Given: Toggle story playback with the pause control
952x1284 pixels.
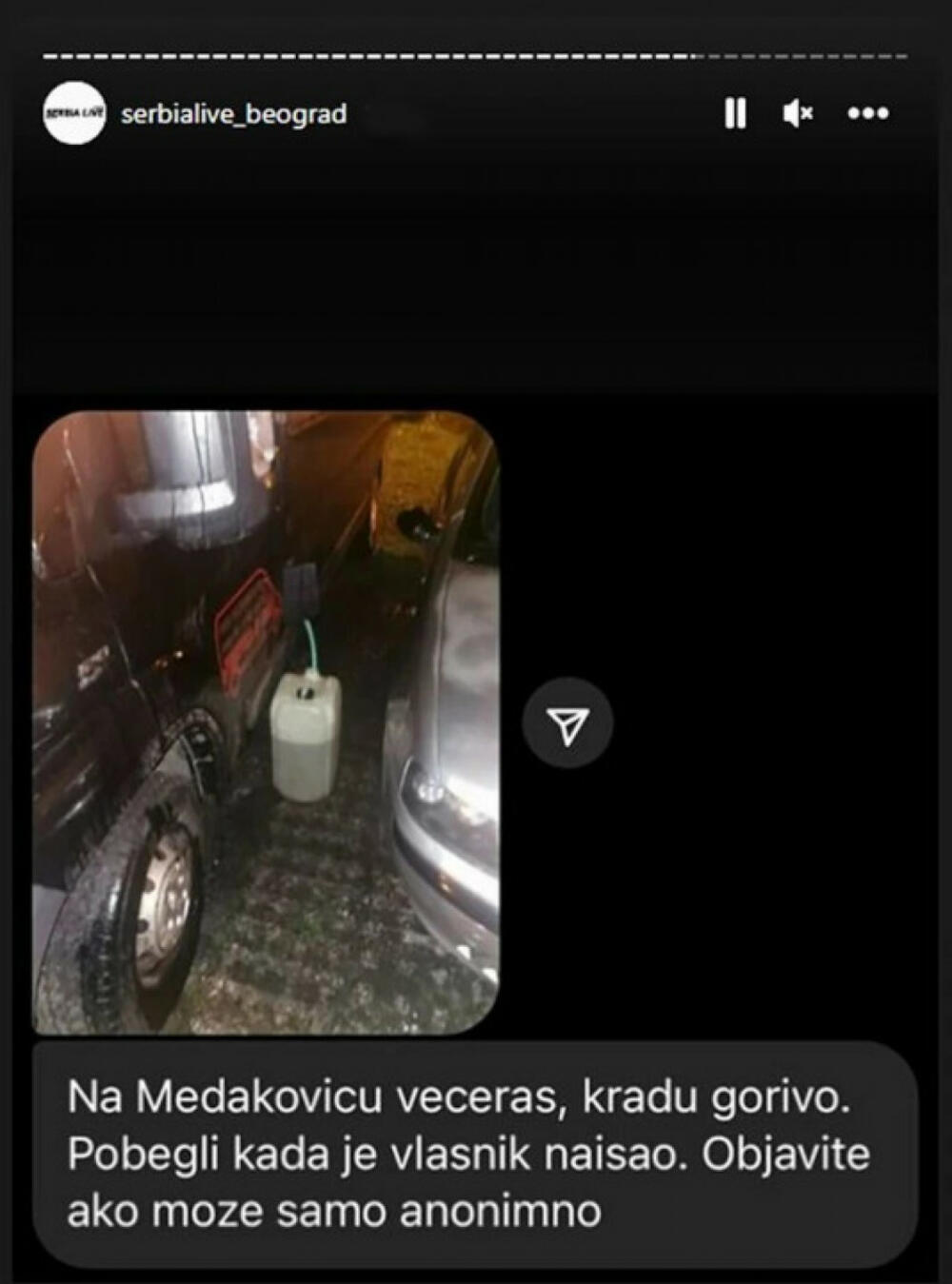Looking at the screenshot, I should tap(734, 114).
